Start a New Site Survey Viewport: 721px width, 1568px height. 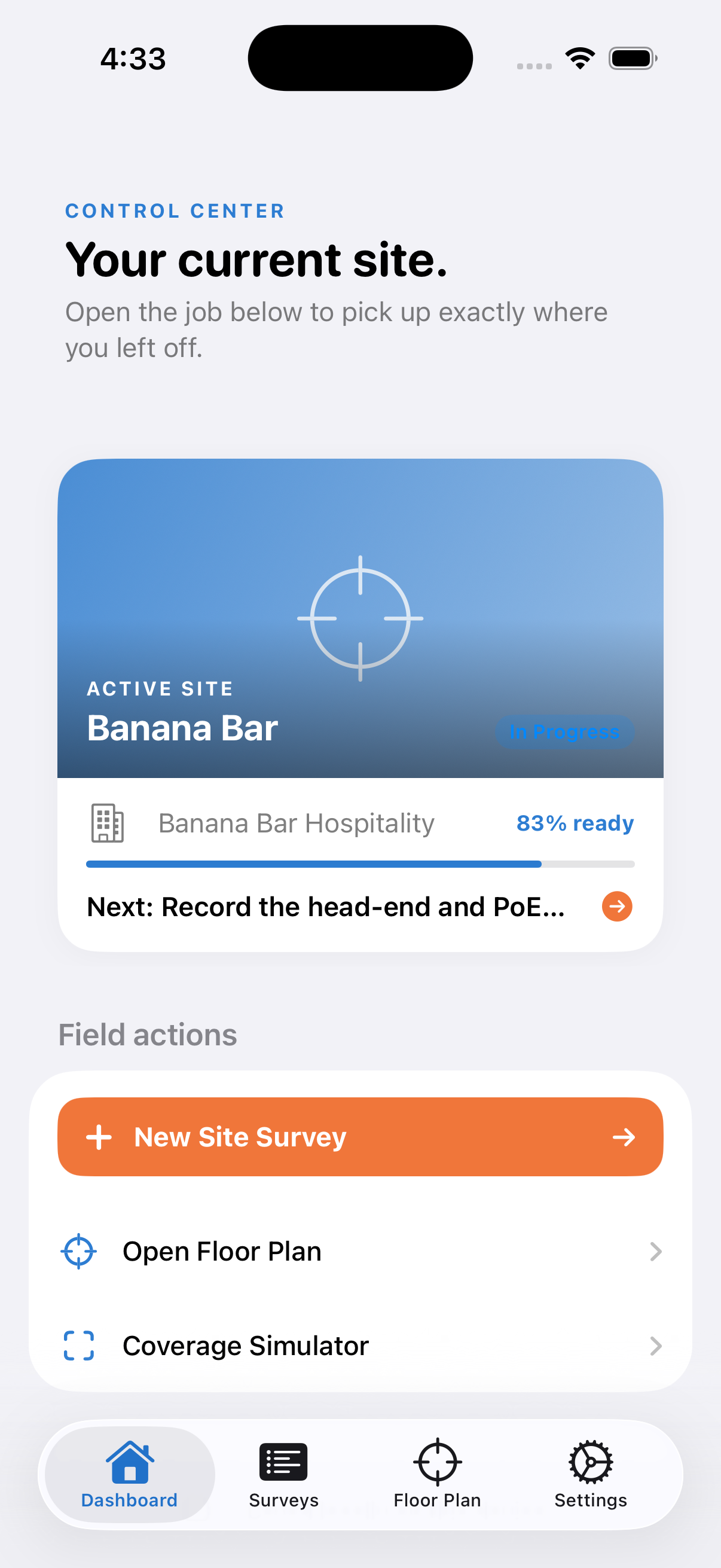[x=360, y=1136]
